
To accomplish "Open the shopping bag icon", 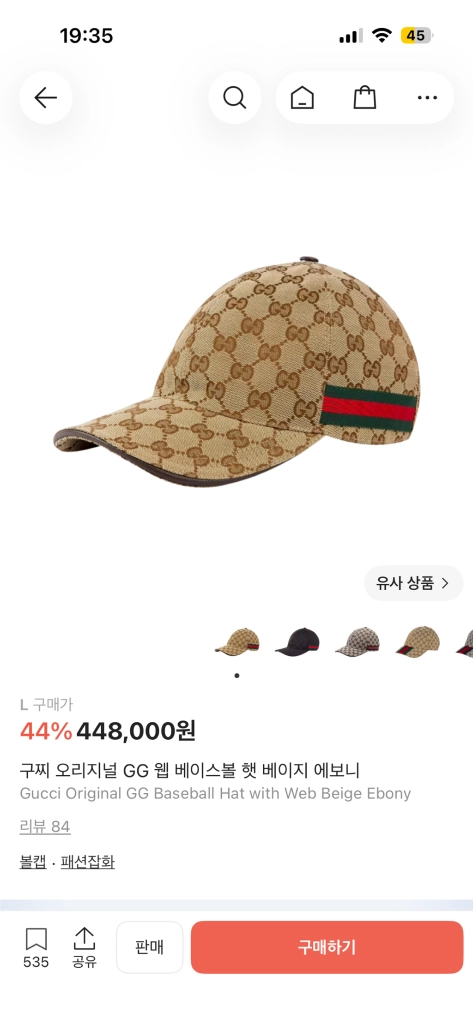I will 365,98.
